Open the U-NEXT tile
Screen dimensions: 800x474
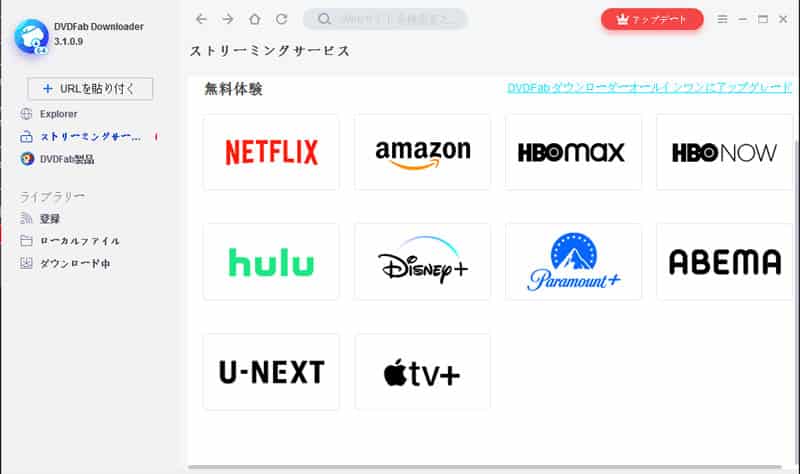[271, 372]
